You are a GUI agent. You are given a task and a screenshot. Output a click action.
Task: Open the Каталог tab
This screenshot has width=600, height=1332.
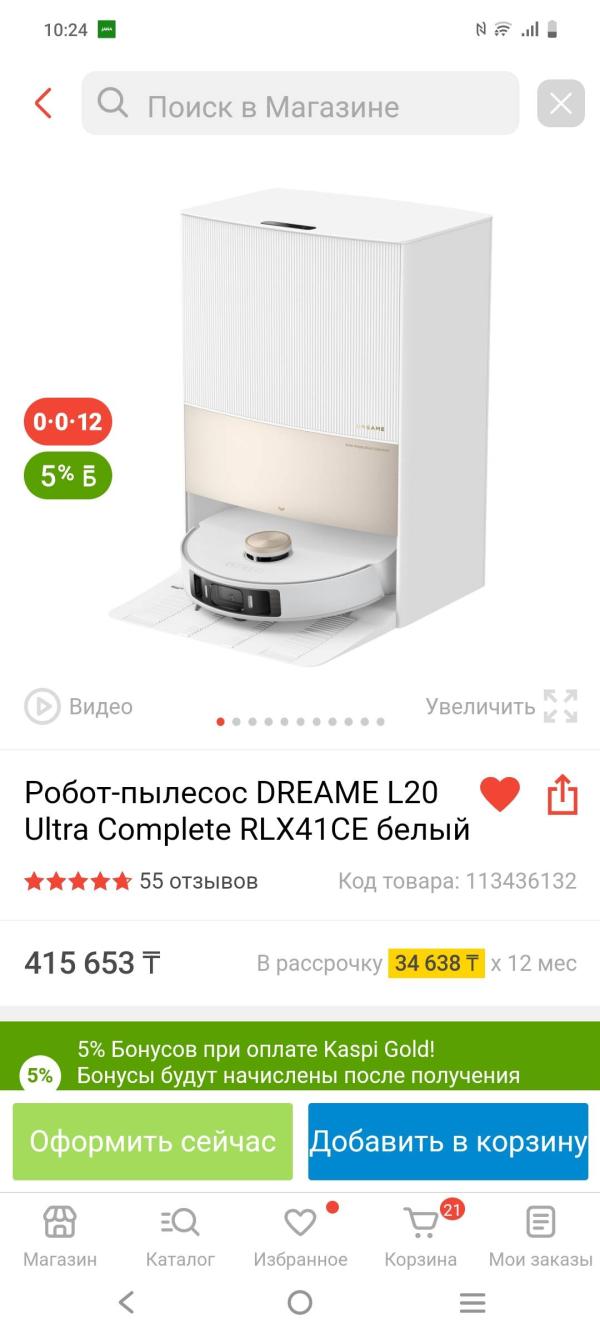pos(180,1237)
